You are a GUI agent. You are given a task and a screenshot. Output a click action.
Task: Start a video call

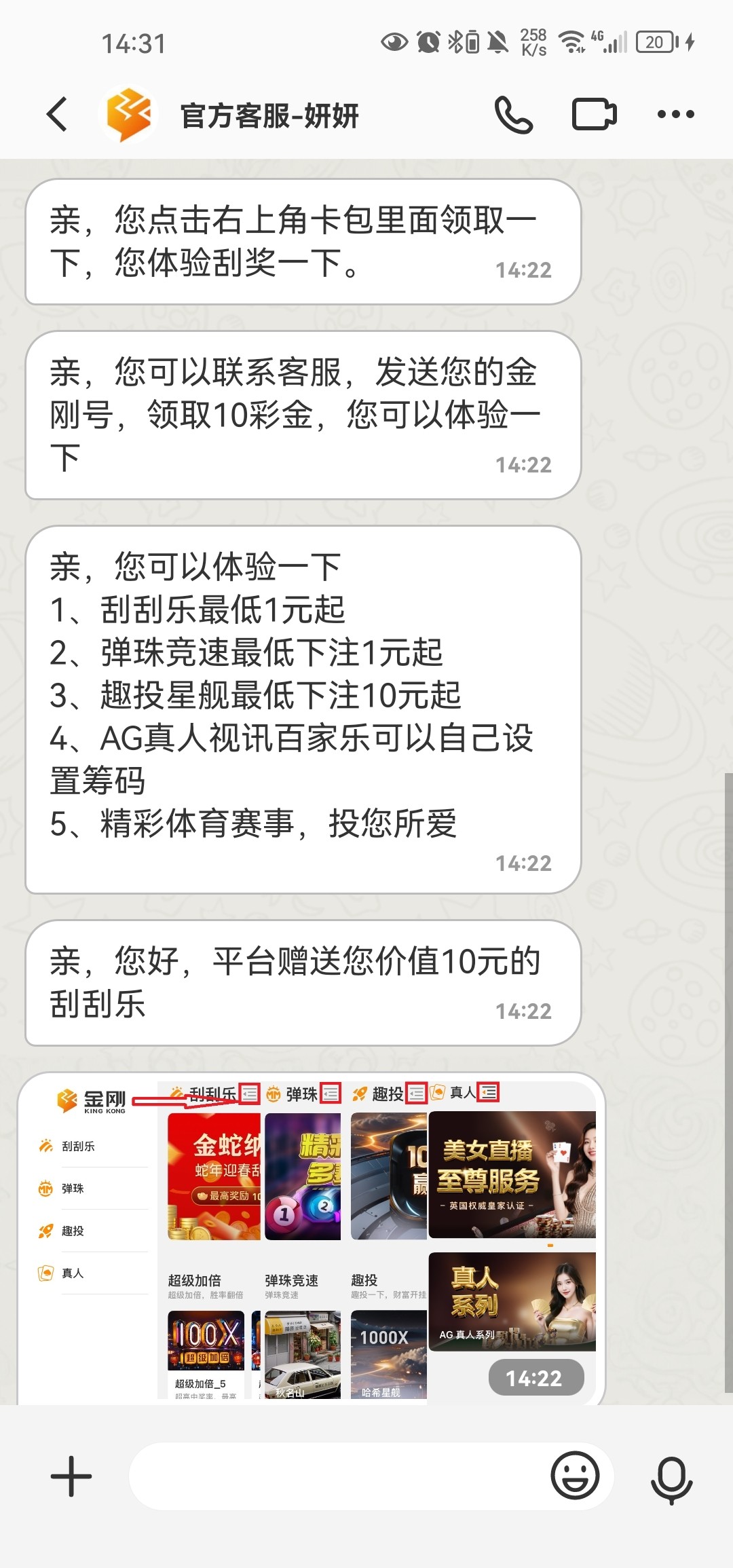[x=594, y=114]
